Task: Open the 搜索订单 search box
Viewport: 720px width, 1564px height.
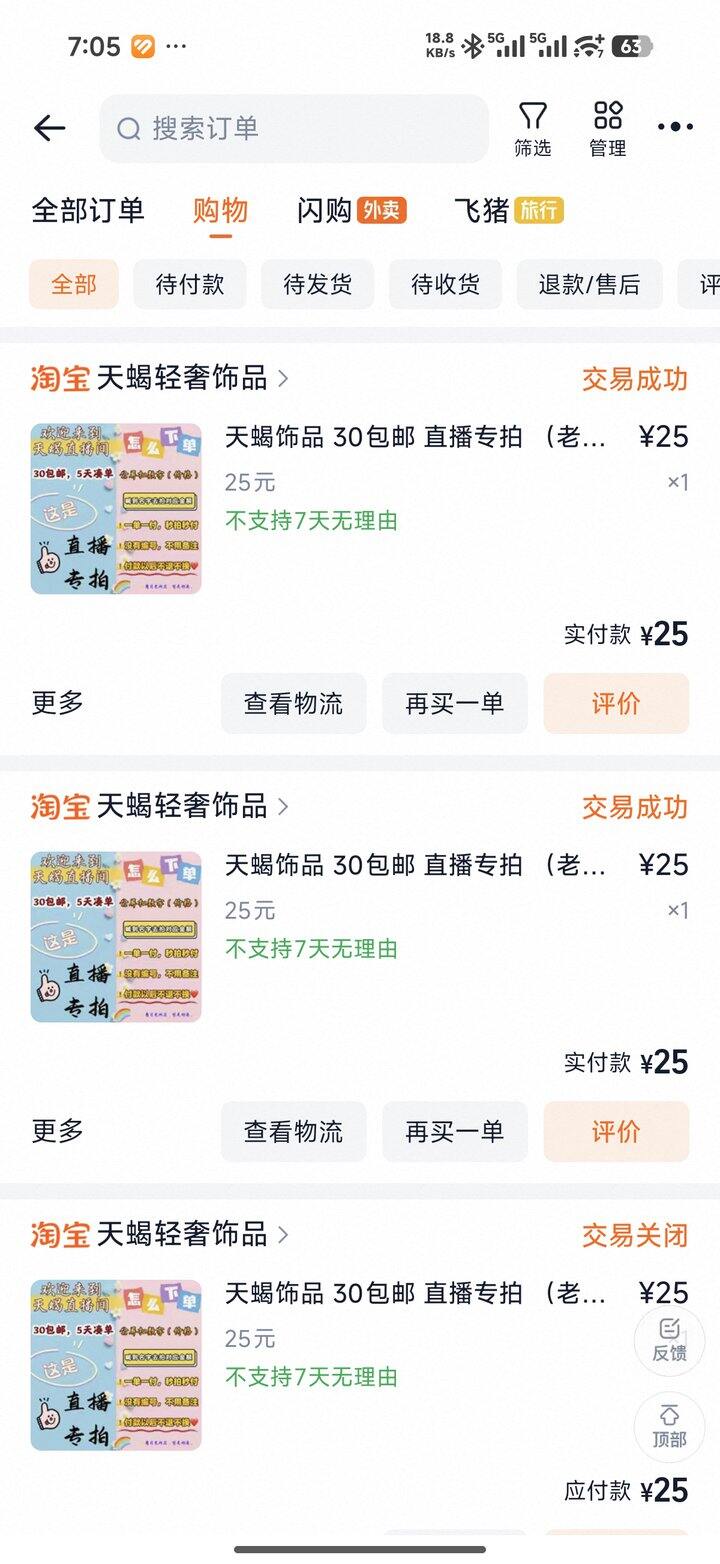Action: 294,129
